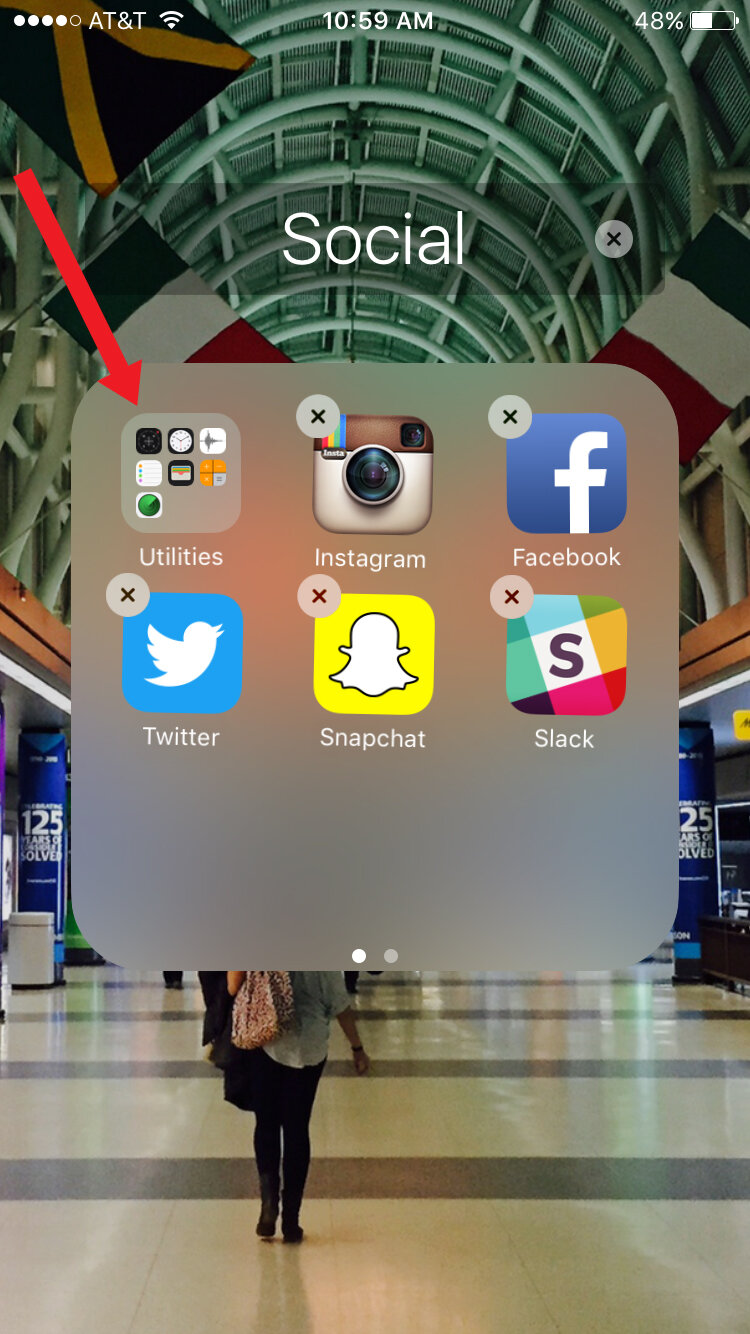Open the Utilities folder
This screenshot has width=750, height=1334.
tap(181, 473)
